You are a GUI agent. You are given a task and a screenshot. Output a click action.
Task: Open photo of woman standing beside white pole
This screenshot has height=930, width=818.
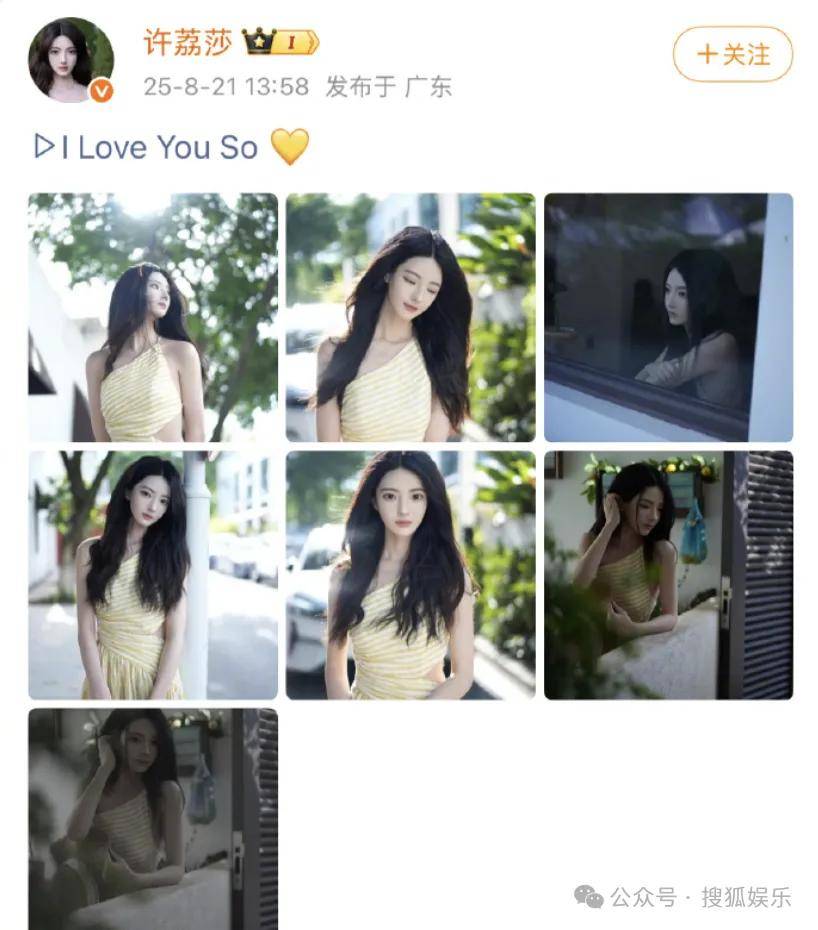pyautogui.click(x=153, y=575)
